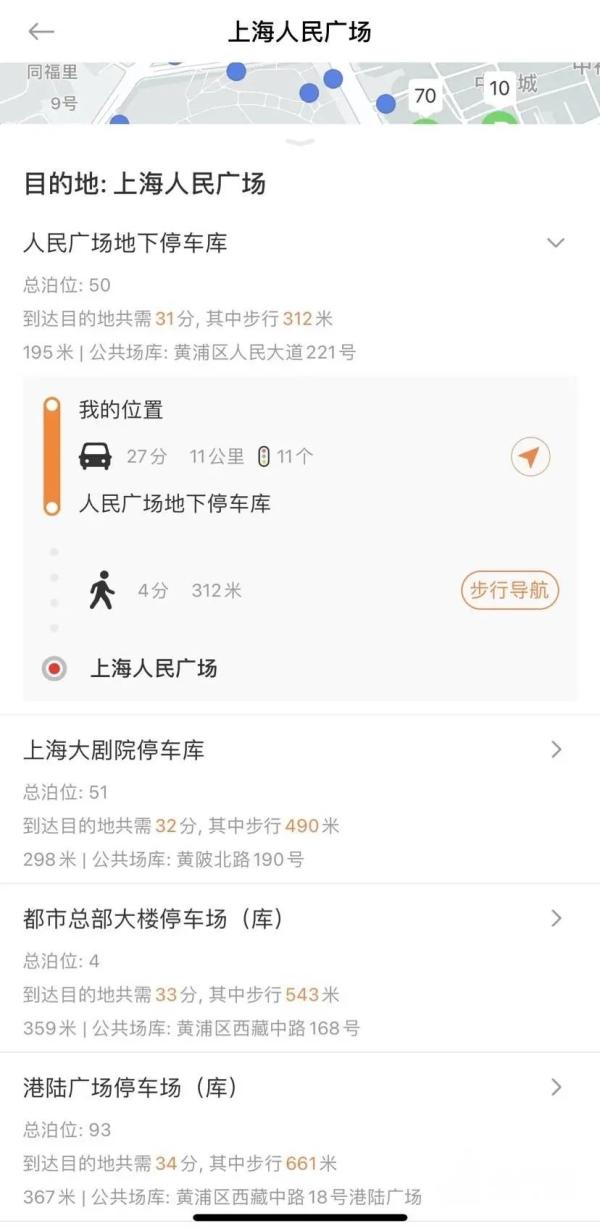This screenshot has width=600, height=1231.
Task: Tap the map marker labeled 70
Action: click(425, 96)
